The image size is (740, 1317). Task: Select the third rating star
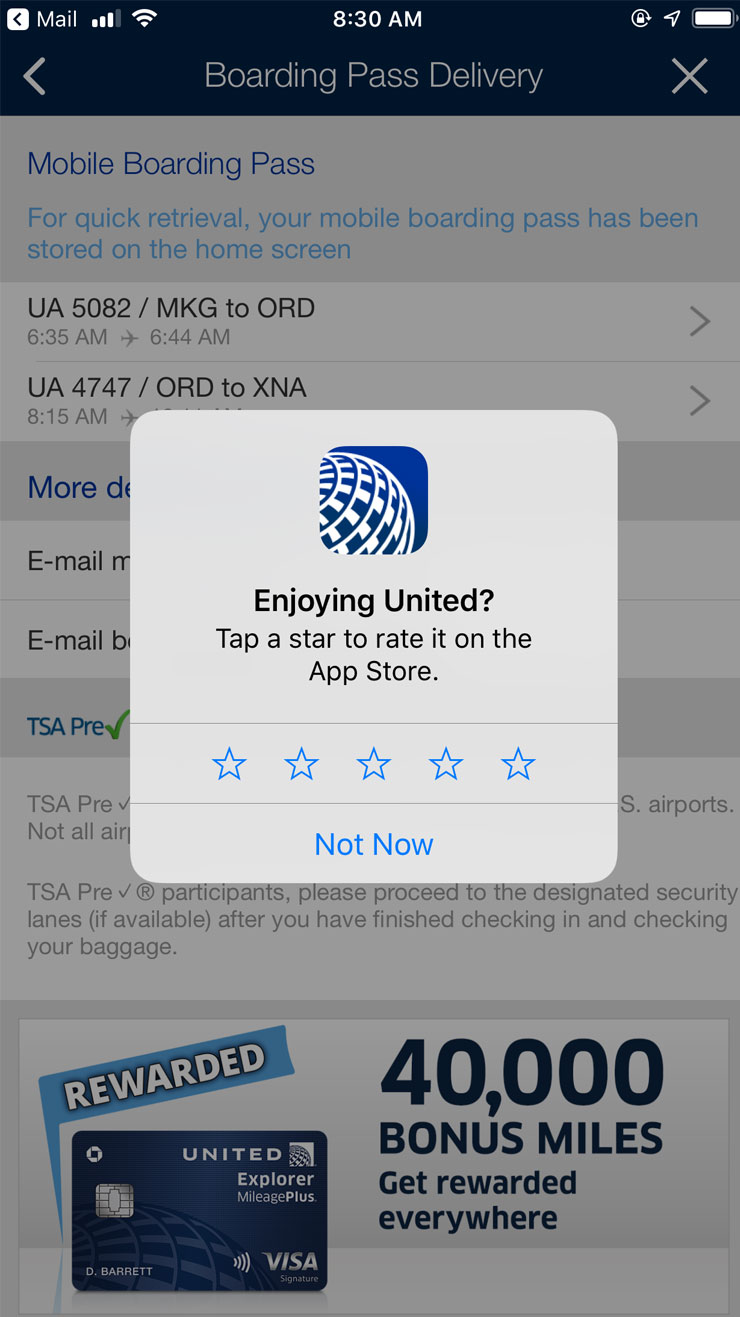tap(374, 765)
